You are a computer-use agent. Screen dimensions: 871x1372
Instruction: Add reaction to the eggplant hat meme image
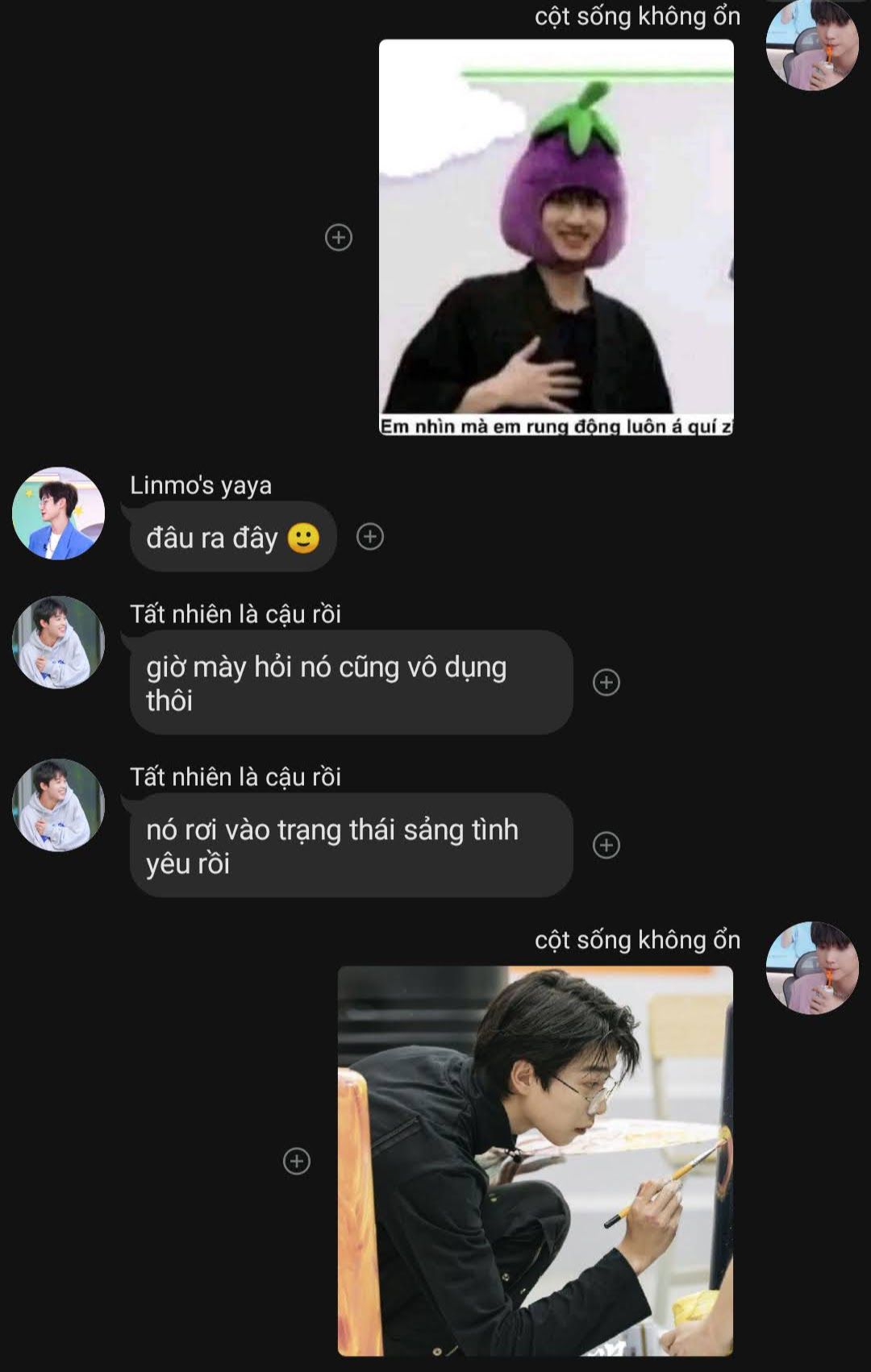pyautogui.click(x=339, y=238)
